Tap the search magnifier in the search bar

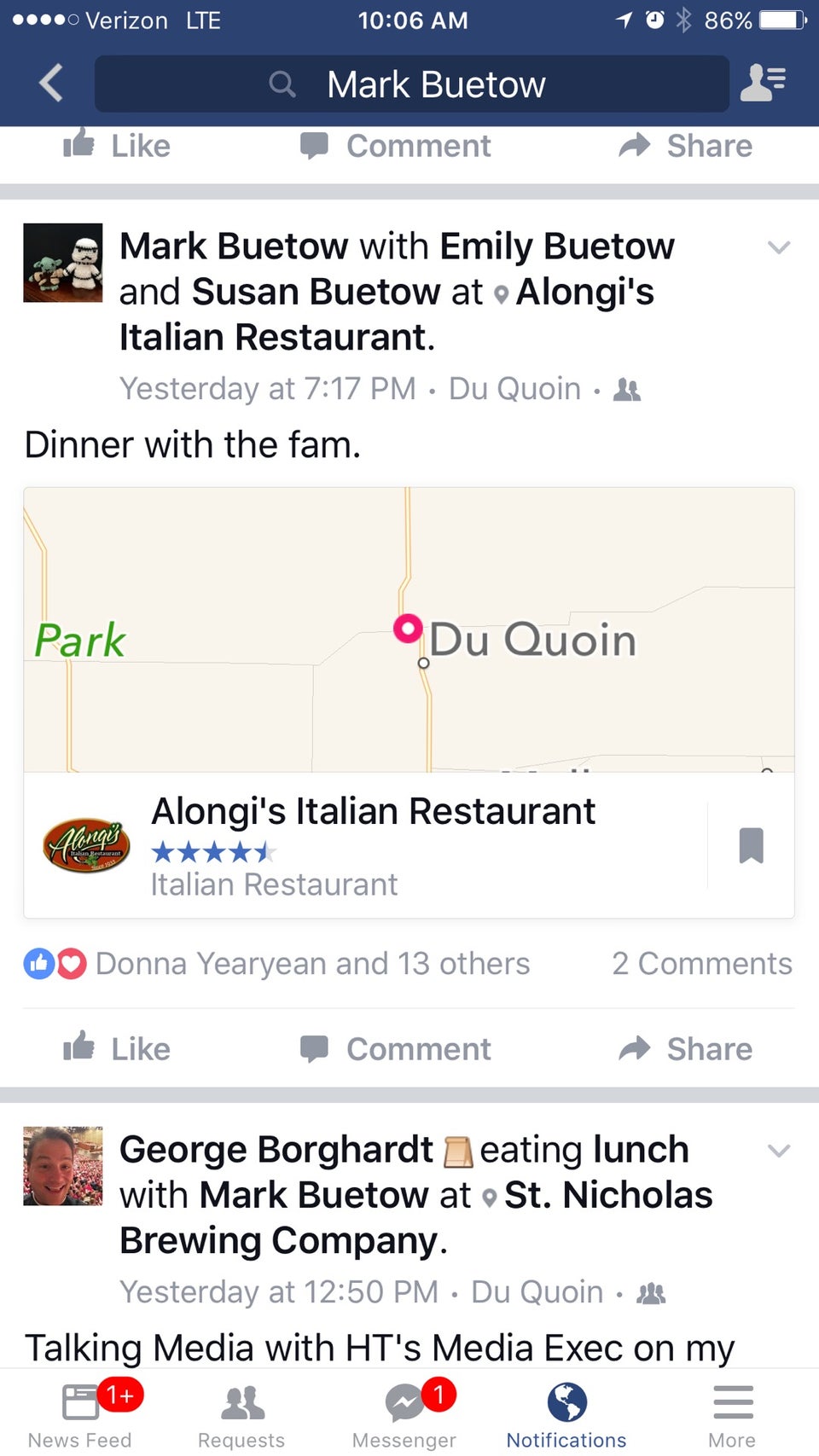[282, 83]
